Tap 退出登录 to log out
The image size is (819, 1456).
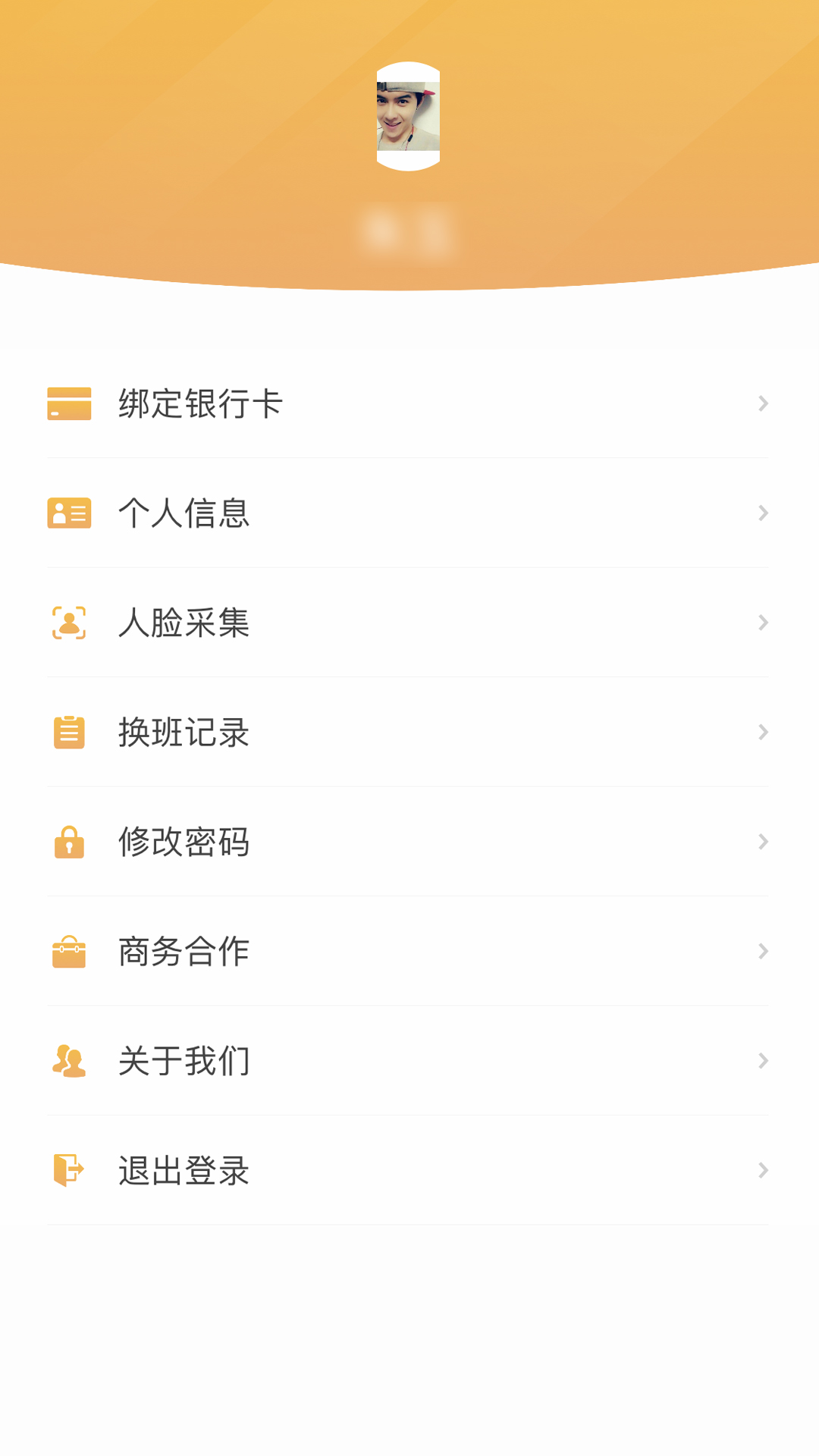click(x=183, y=1170)
